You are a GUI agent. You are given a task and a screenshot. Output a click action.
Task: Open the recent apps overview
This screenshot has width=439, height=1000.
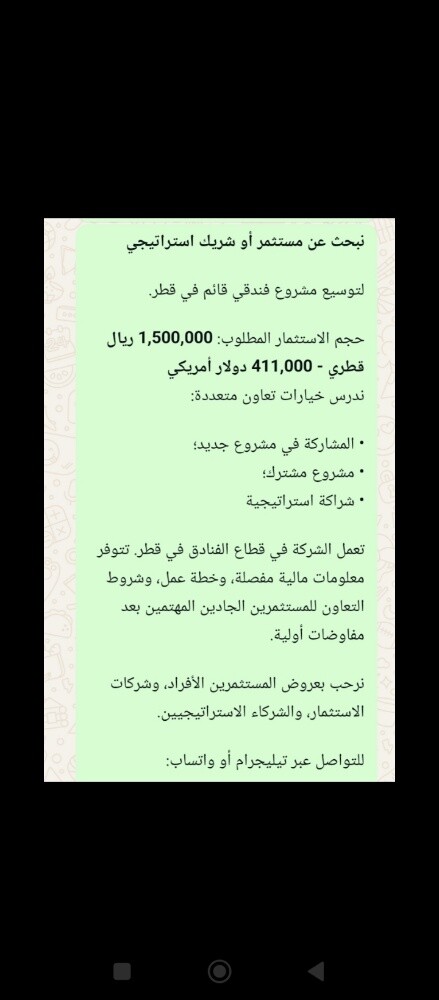122,971
